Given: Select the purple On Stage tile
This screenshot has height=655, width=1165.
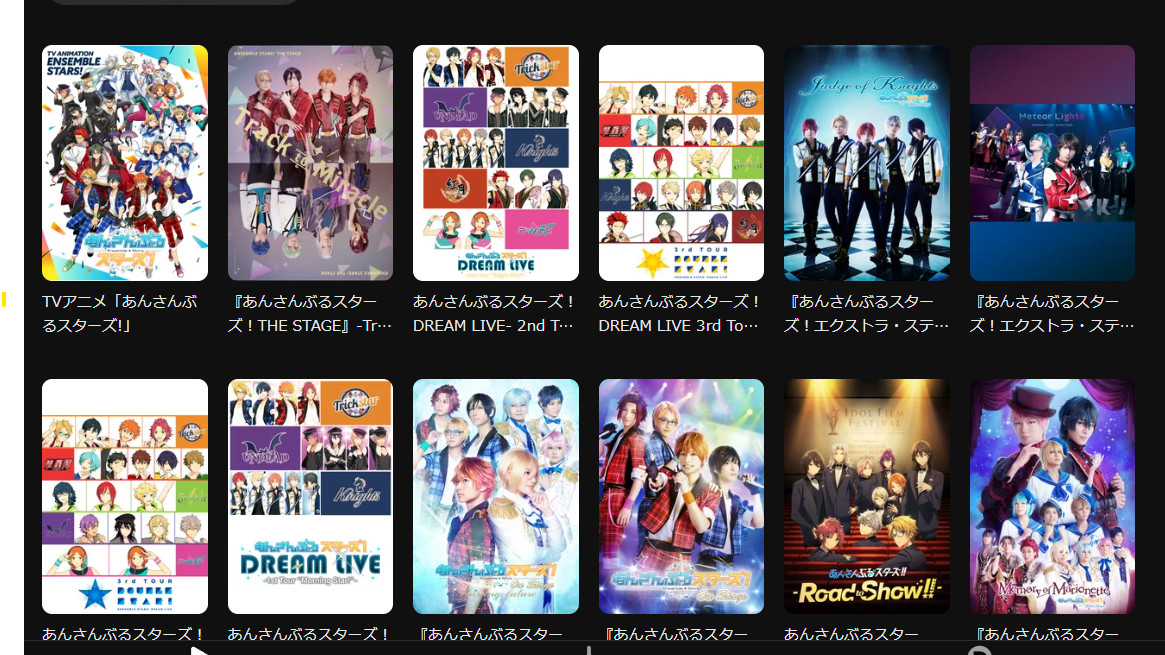Looking at the screenshot, I should tap(681, 496).
